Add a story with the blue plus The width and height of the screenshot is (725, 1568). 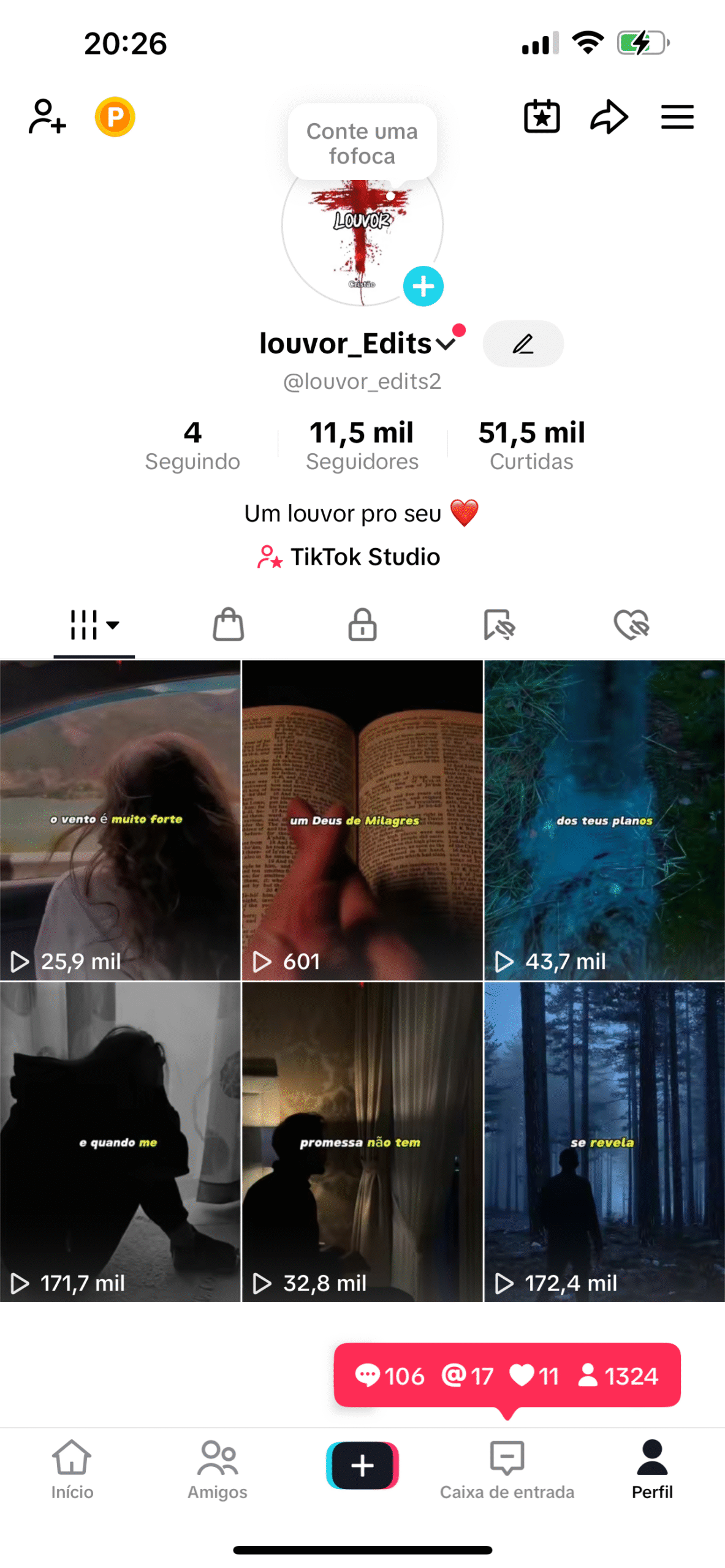click(x=423, y=286)
